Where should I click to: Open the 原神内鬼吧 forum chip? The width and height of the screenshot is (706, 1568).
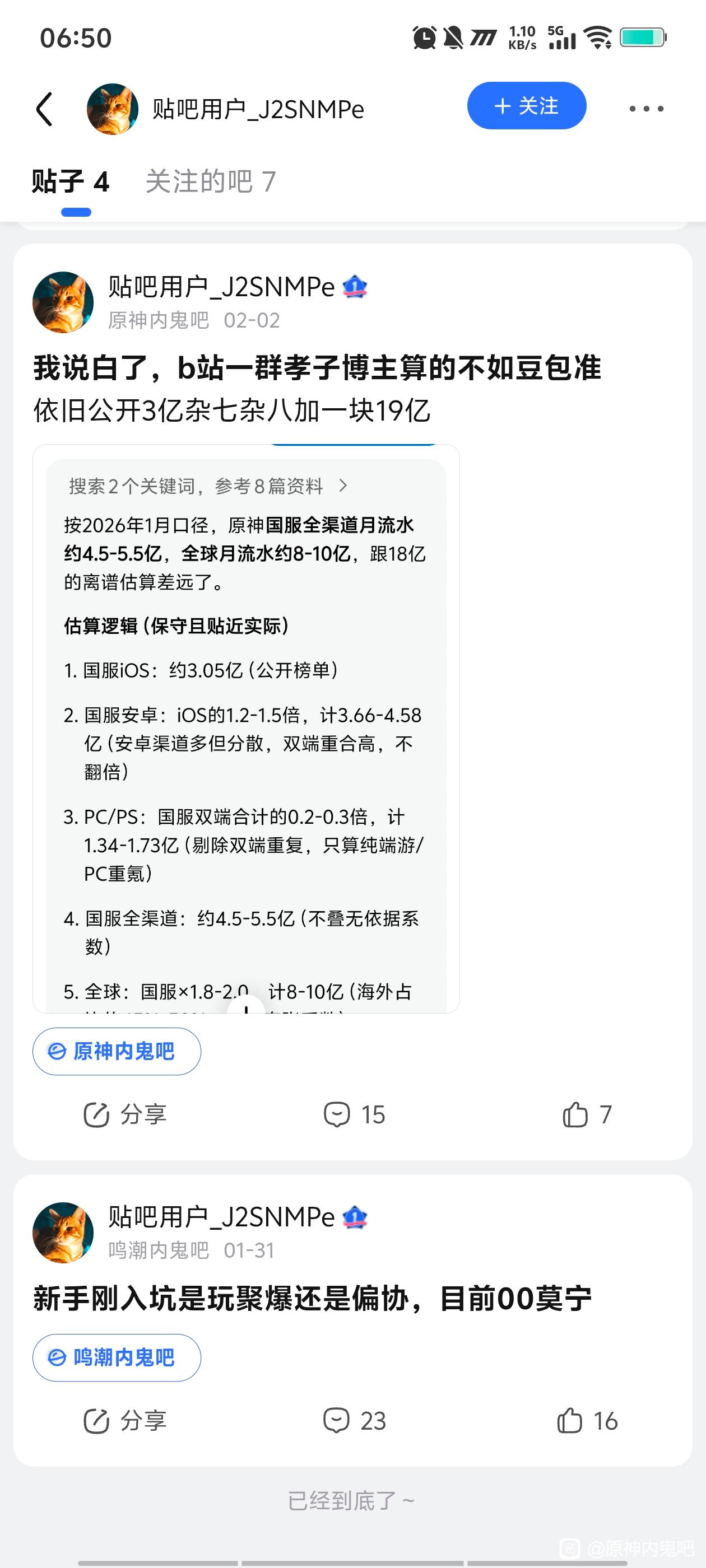coord(117,1051)
